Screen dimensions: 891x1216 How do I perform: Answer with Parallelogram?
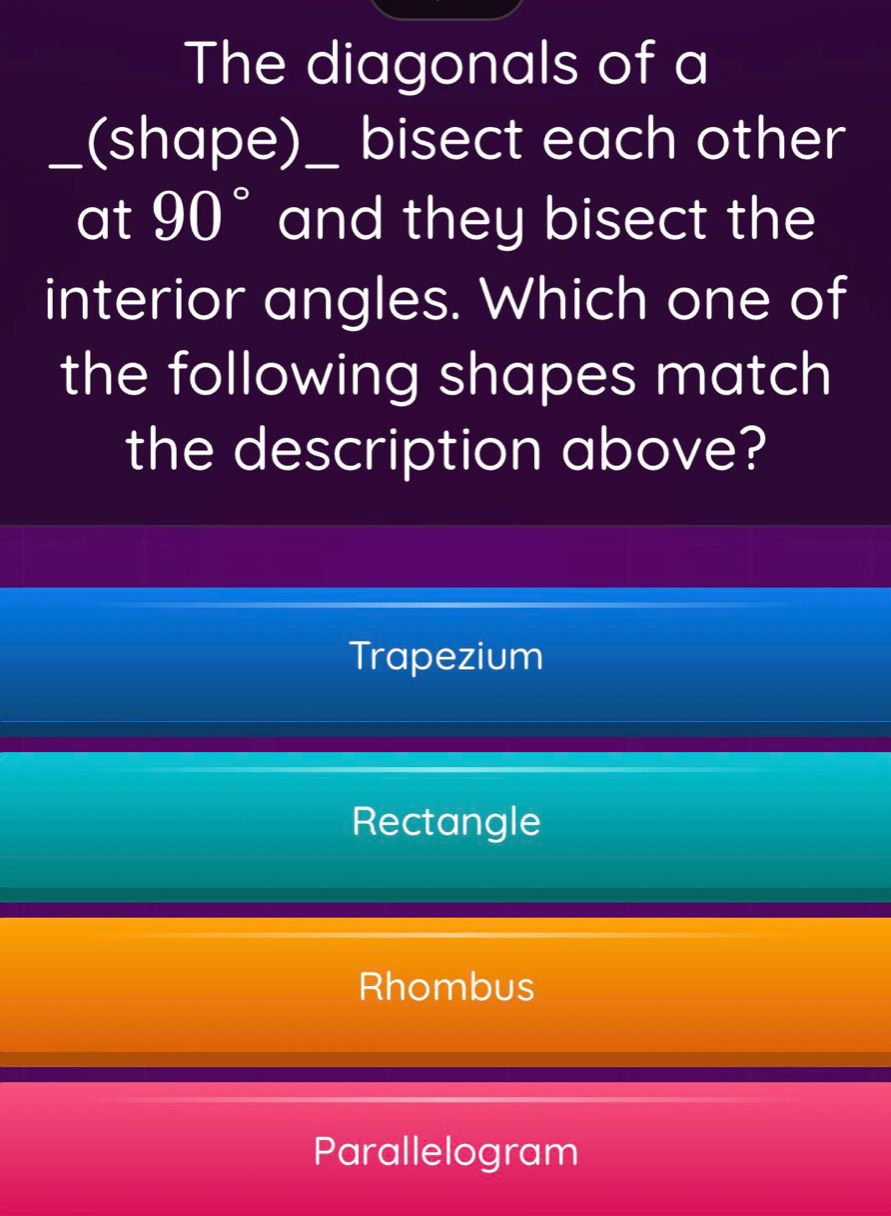446,1151
